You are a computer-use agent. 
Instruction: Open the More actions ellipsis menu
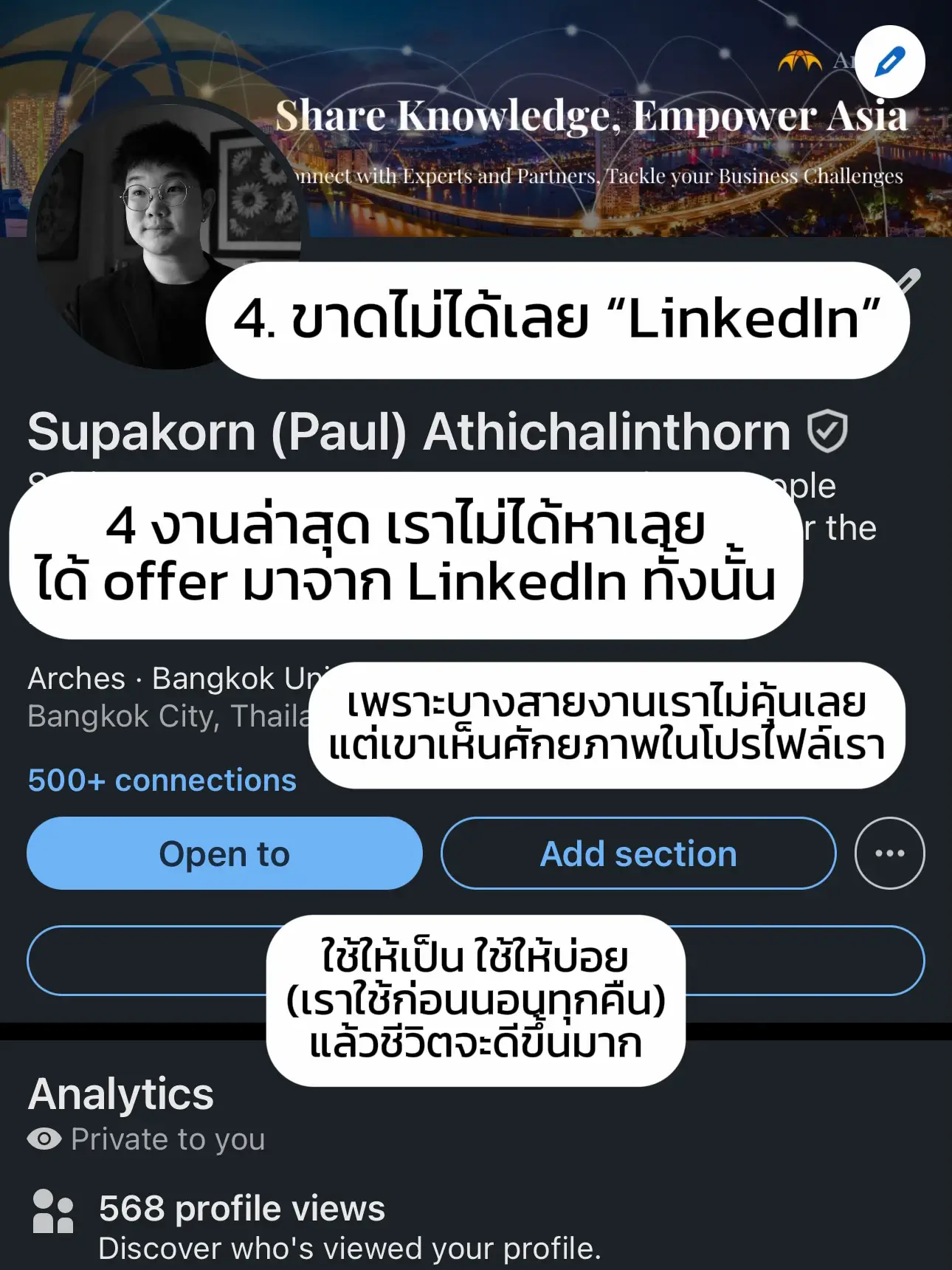(x=889, y=853)
